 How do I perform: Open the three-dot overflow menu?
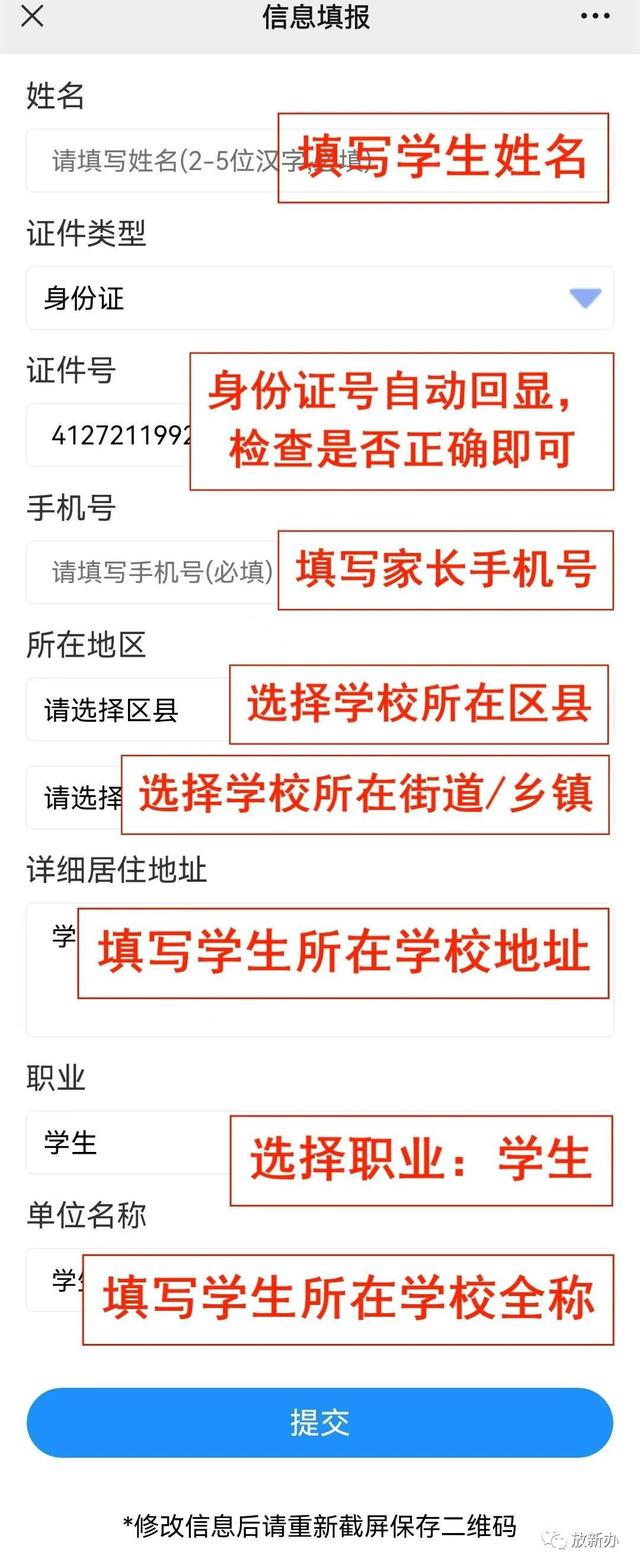(594, 17)
